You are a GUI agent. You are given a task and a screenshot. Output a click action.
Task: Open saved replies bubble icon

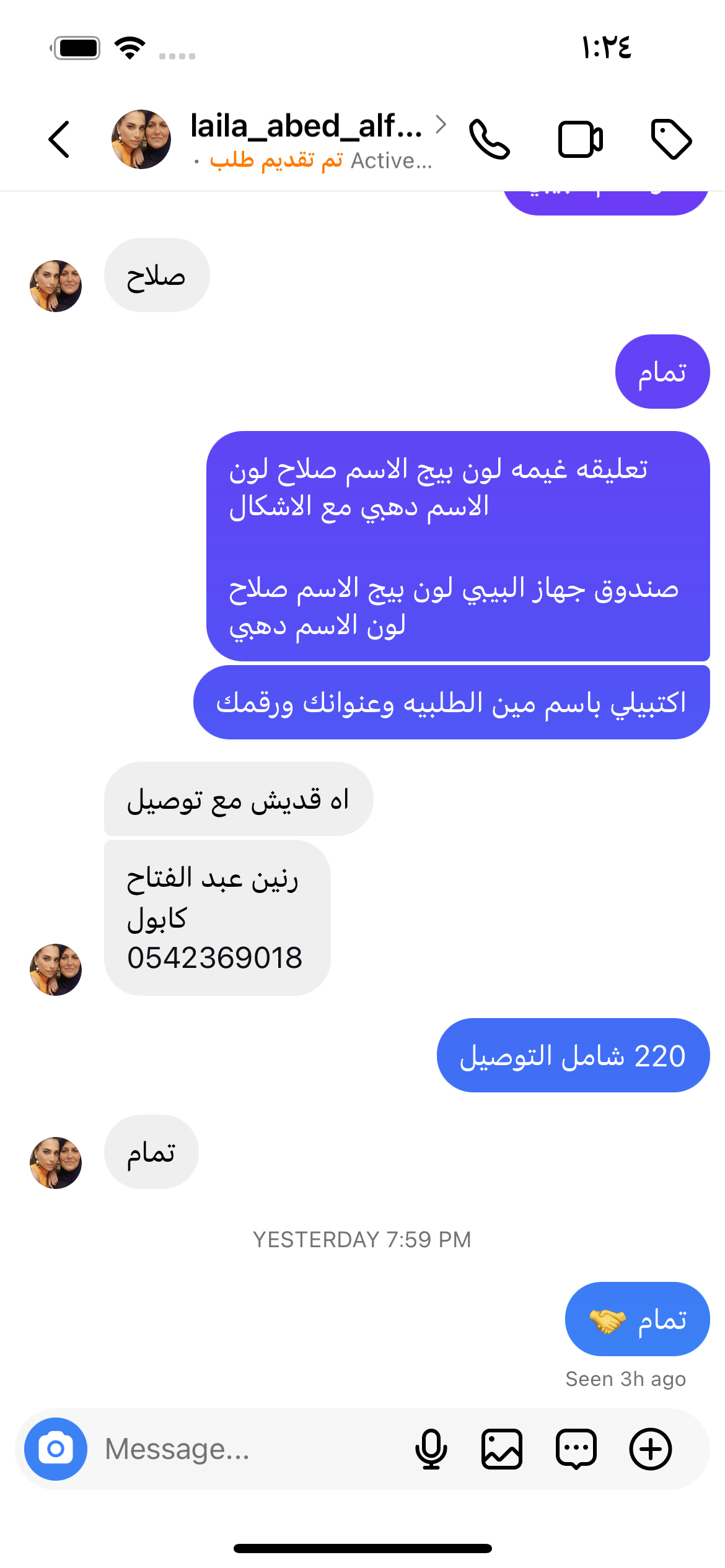pyautogui.click(x=576, y=1449)
